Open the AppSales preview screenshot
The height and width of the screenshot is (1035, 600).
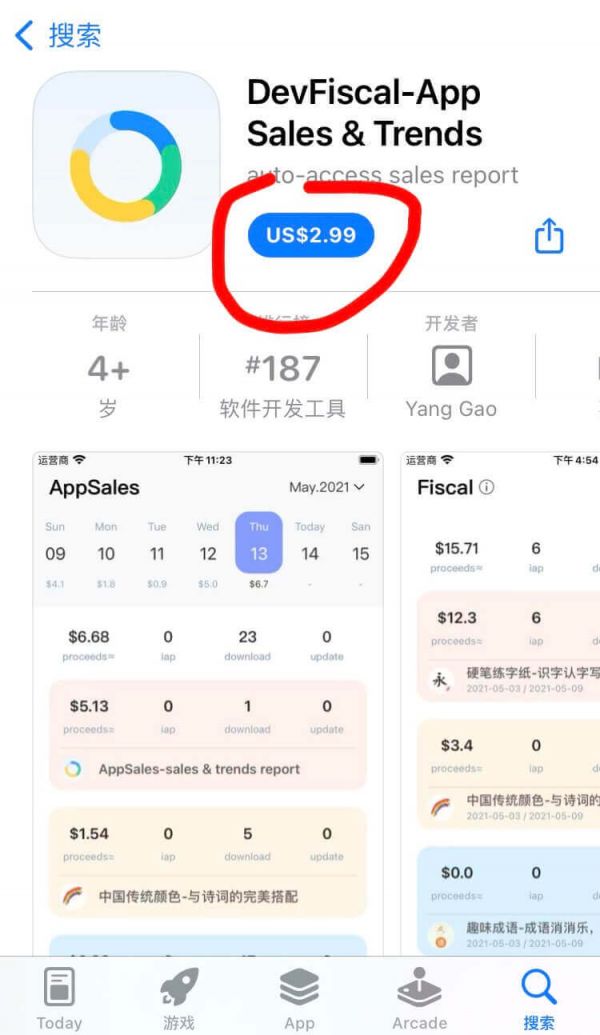(208, 700)
